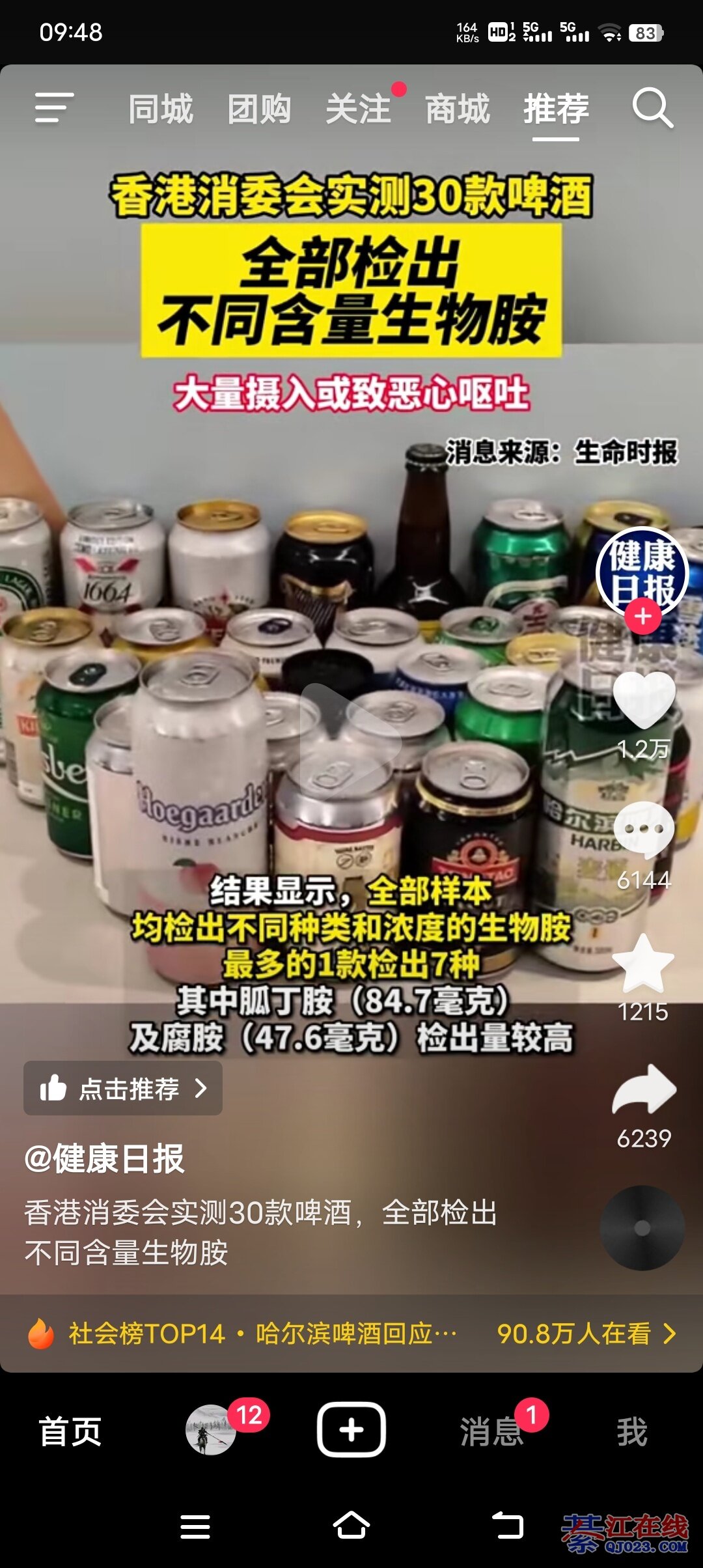The height and width of the screenshot is (1568, 703).
Task: Like this video with the heart
Action: [644, 700]
